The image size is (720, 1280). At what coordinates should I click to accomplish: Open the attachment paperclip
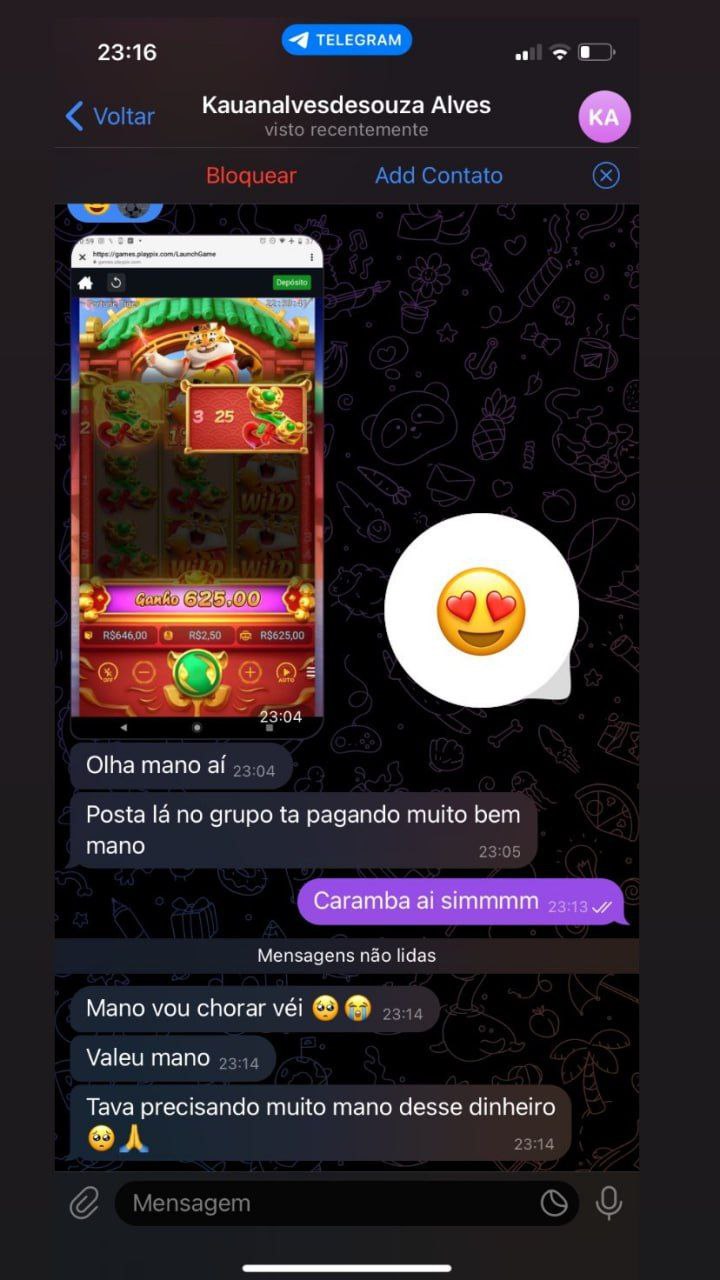pos(84,1203)
